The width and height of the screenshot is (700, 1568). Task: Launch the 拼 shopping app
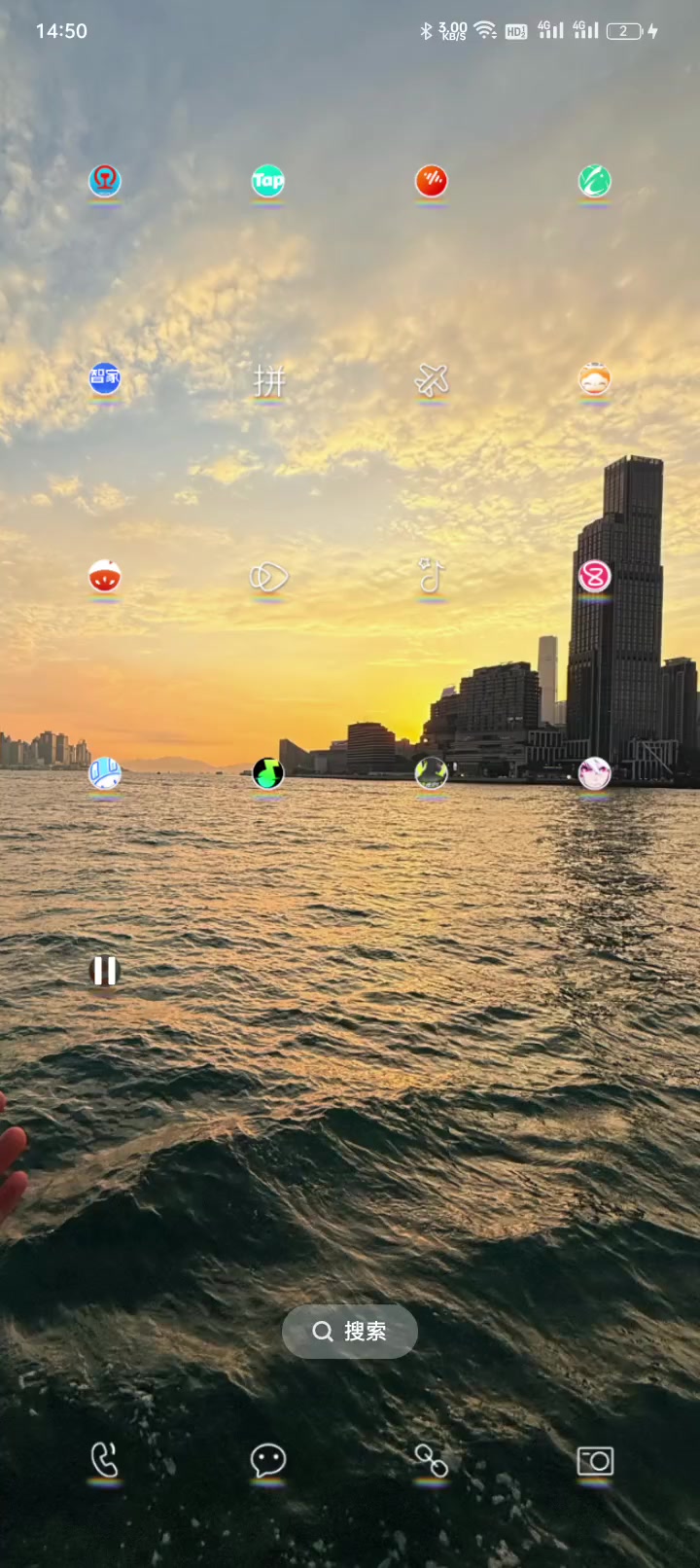pos(268,380)
